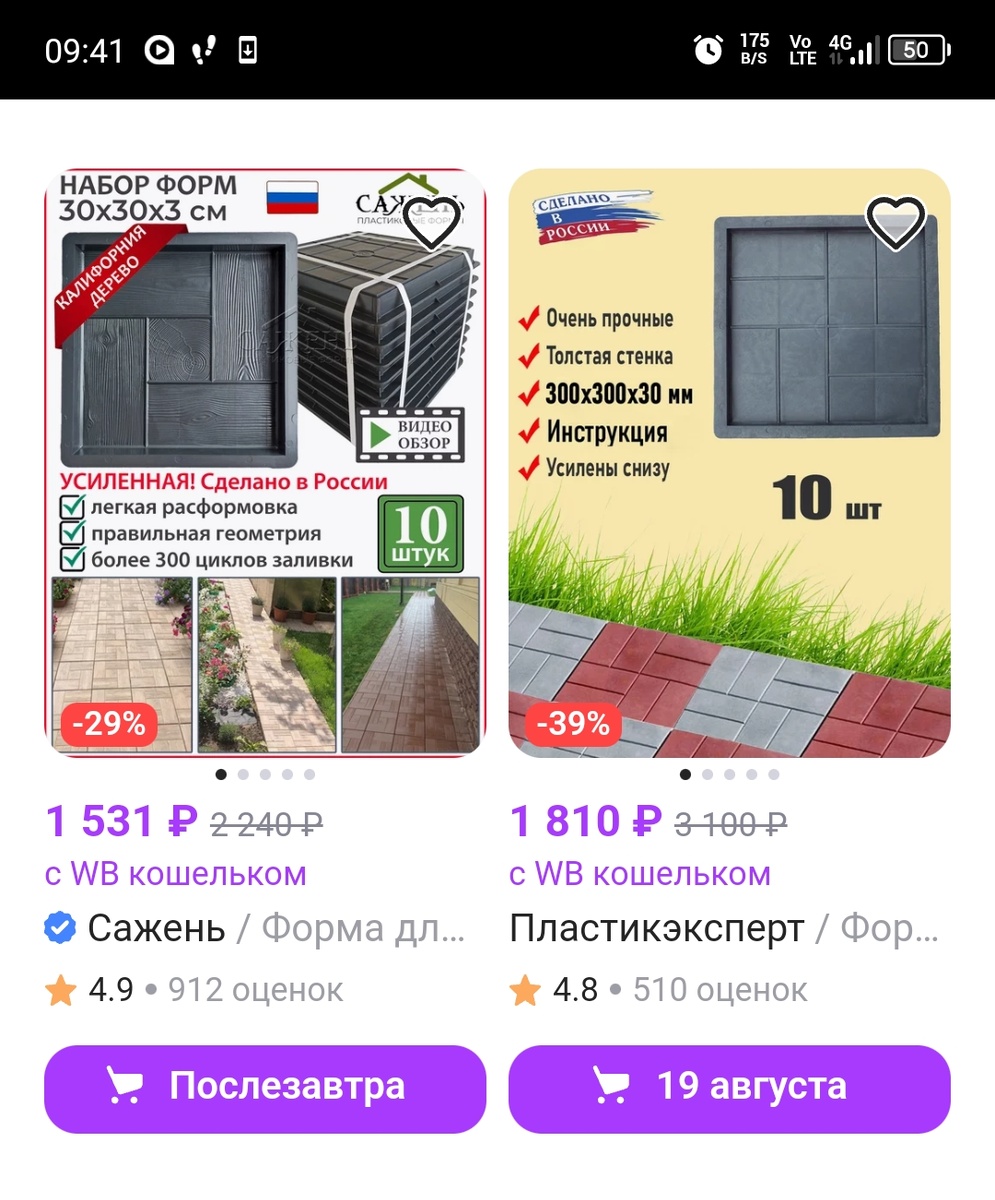
Task: Open the Сажень seller page
Action: (x=156, y=928)
